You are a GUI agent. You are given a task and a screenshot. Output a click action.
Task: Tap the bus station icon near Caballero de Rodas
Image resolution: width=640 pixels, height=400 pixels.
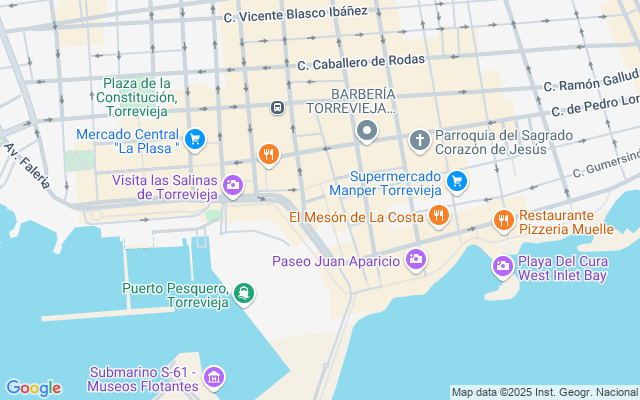coord(277,107)
